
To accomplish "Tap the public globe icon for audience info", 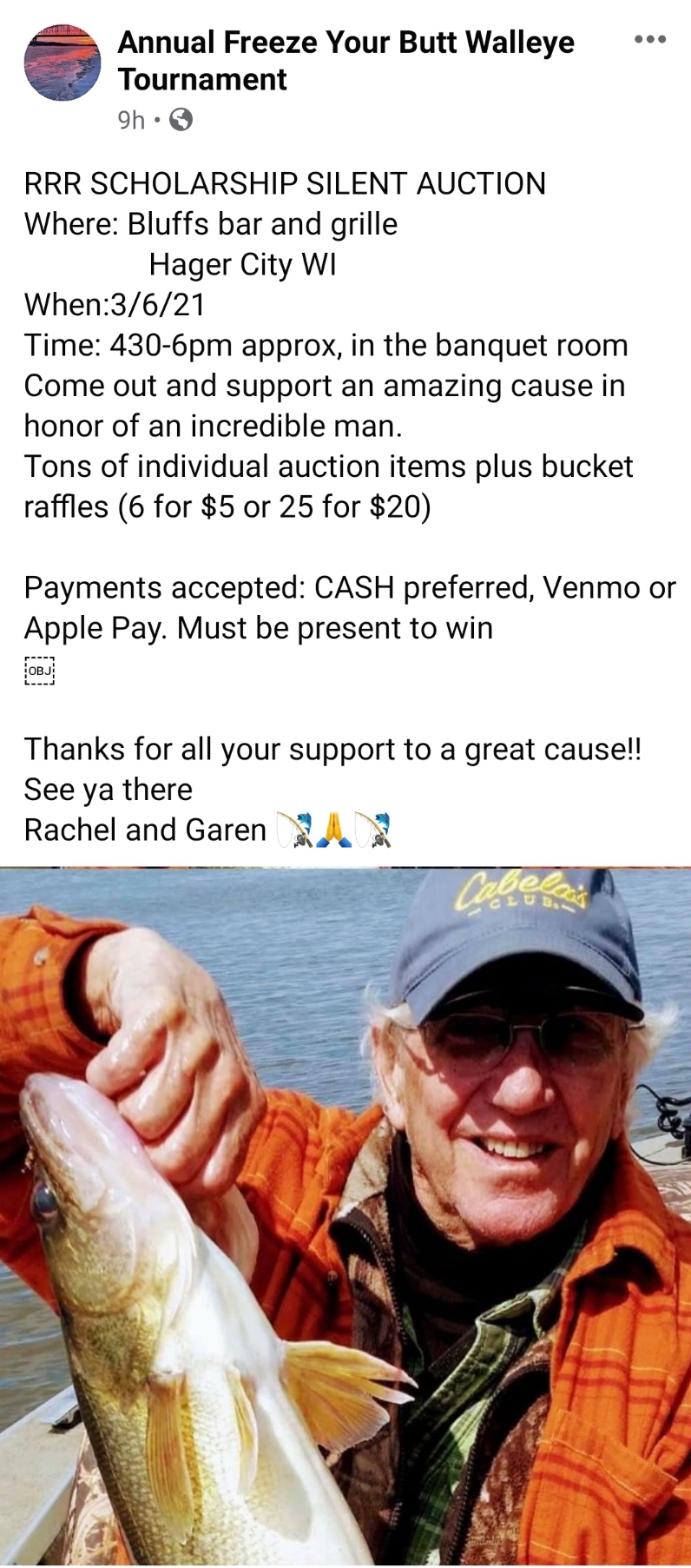I will click(x=181, y=119).
